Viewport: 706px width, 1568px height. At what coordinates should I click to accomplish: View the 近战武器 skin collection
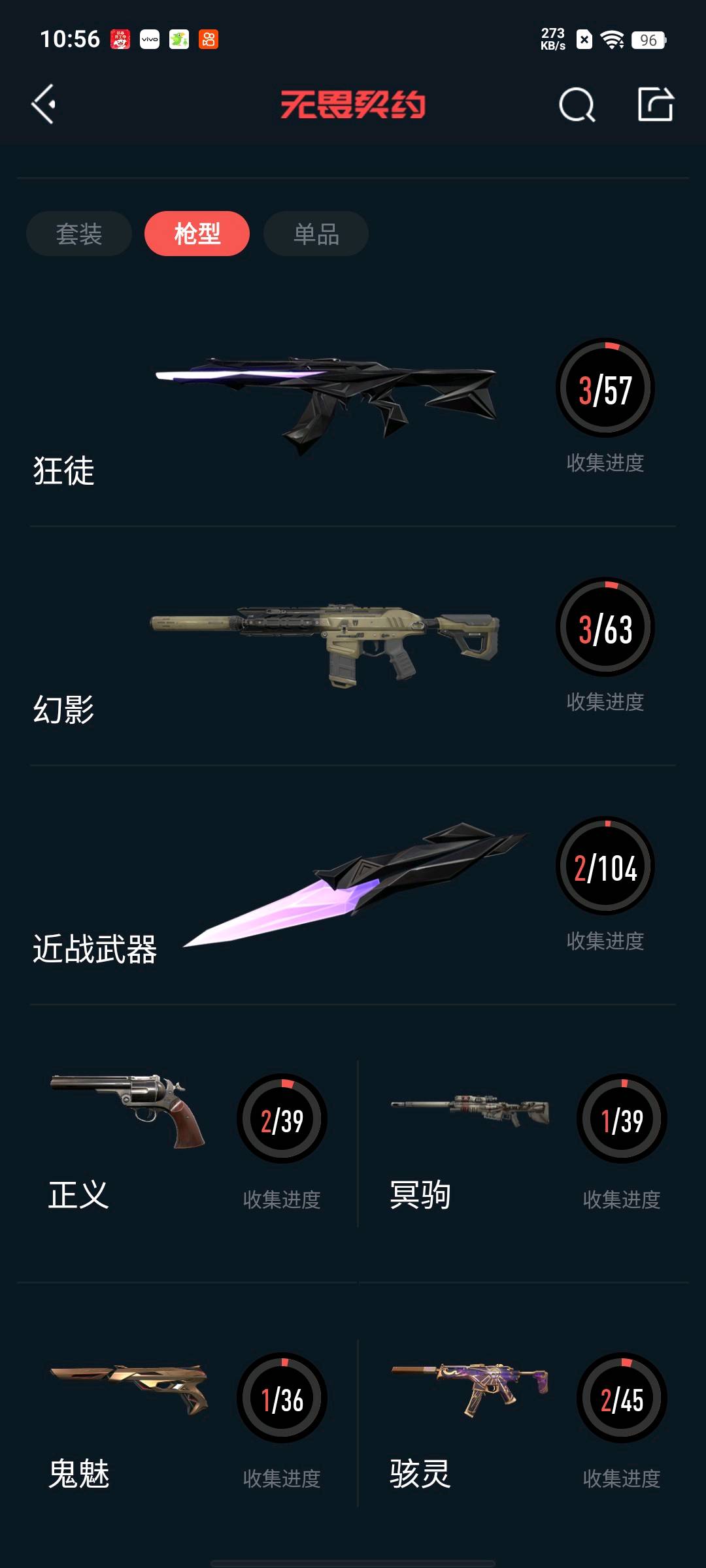tap(353, 885)
